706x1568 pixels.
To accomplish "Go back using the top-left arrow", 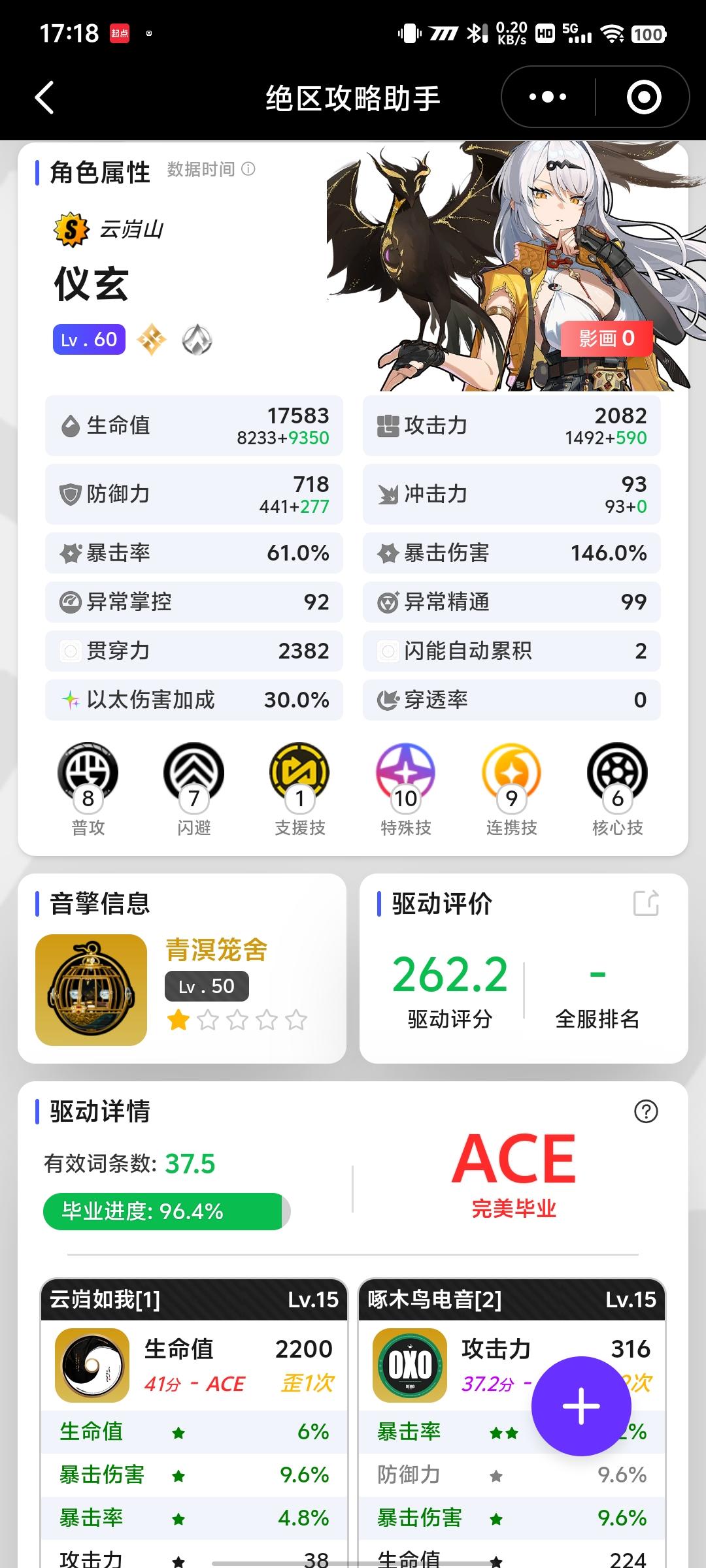I will coord(44,98).
